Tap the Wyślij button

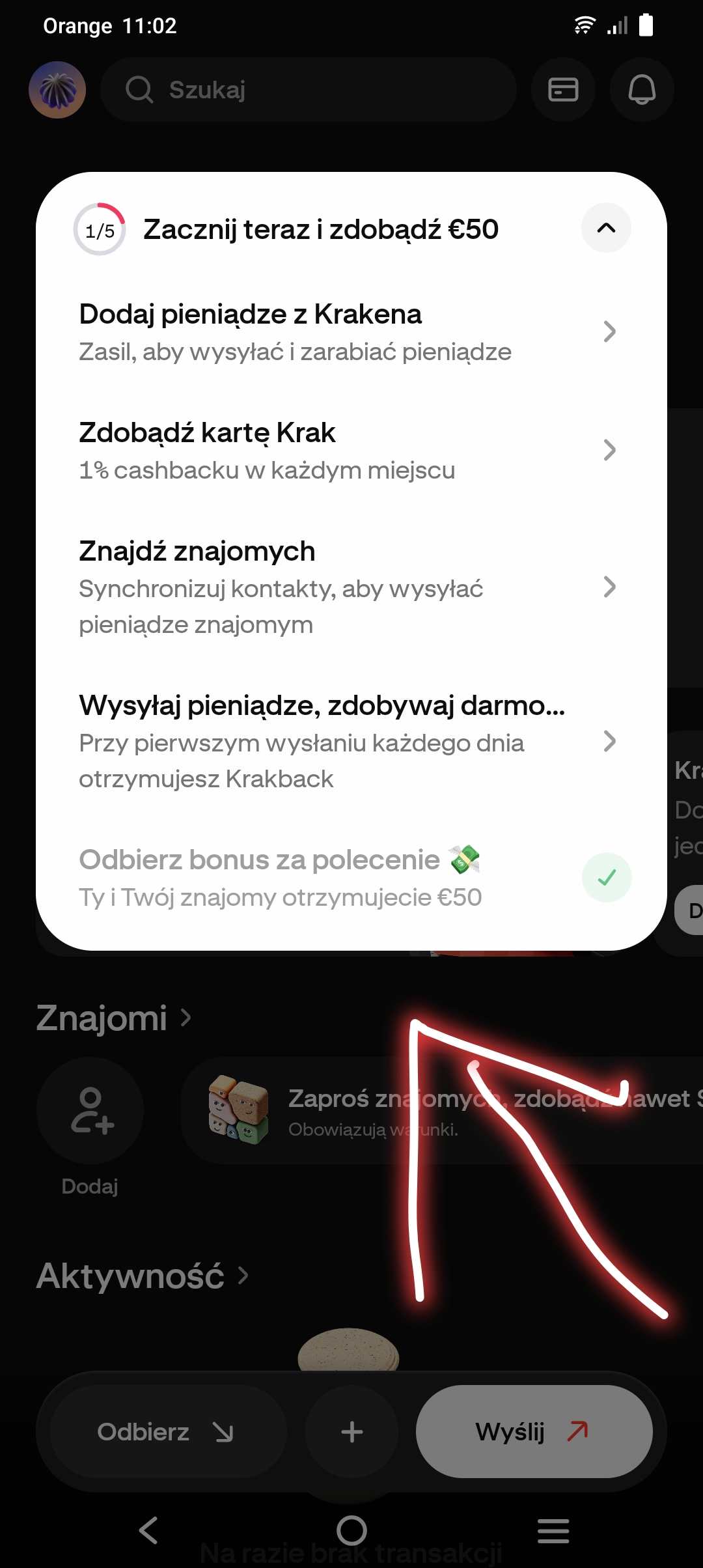pos(534,1432)
